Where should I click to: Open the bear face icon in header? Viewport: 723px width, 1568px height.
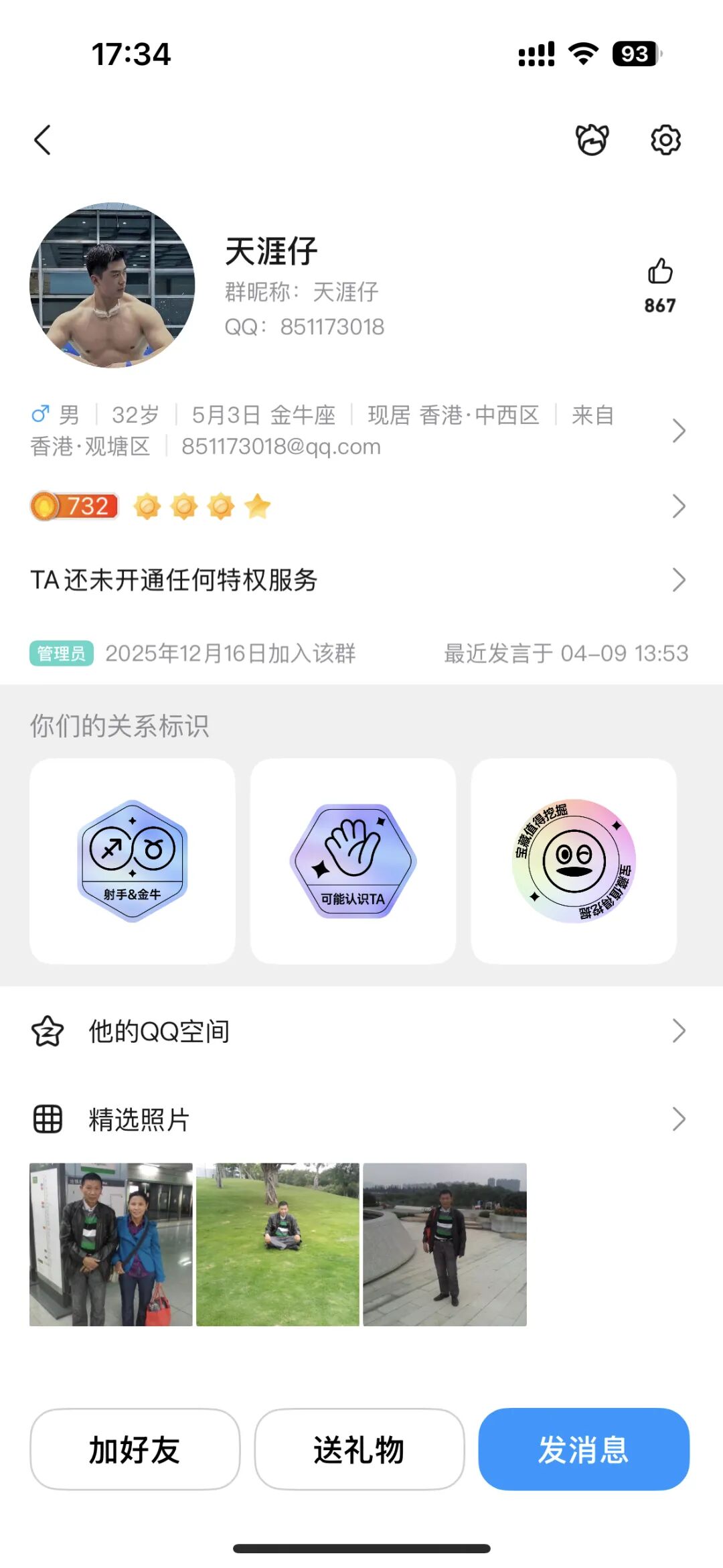point(592,141)
